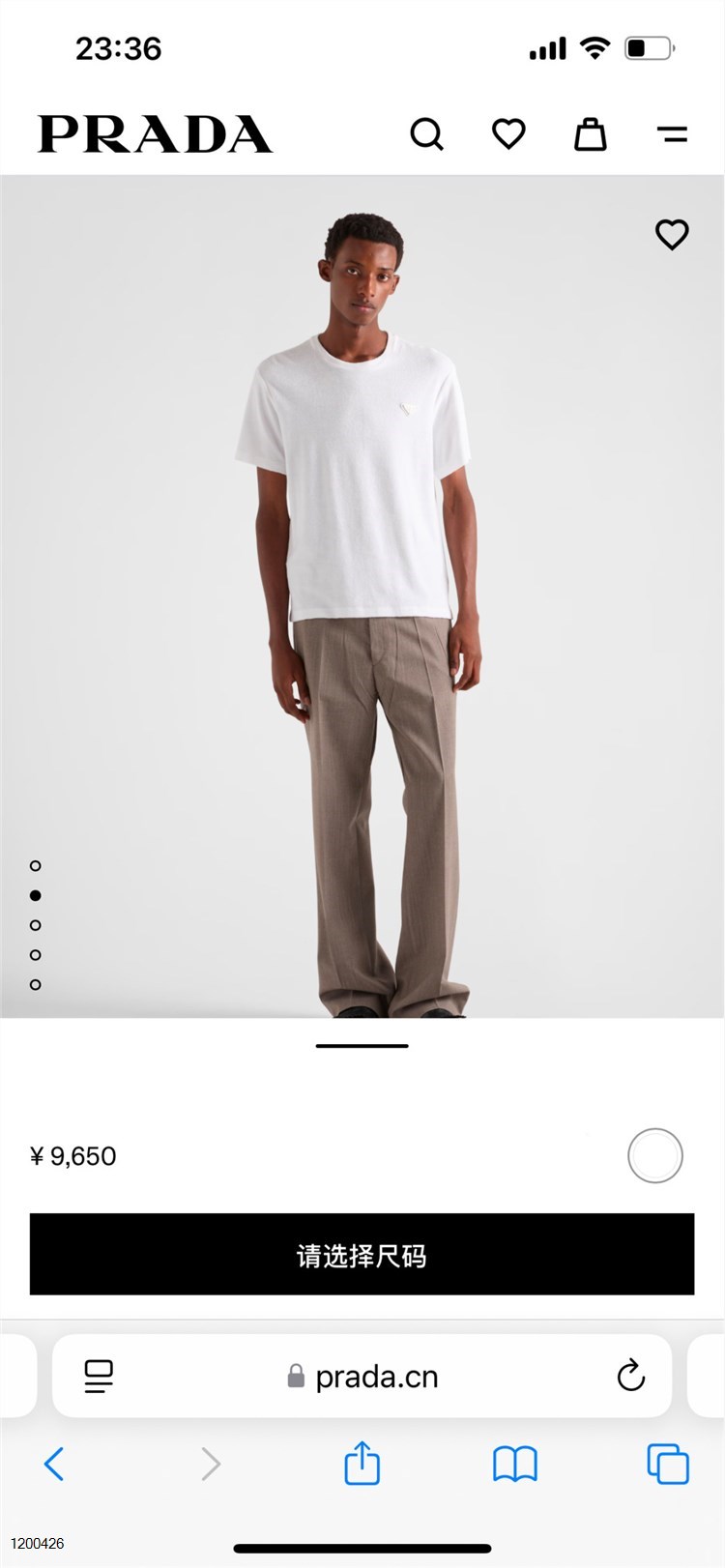This screenshot has height=1568, width=725.
Task: Open the shopping bag
Action: click(590, 134)
